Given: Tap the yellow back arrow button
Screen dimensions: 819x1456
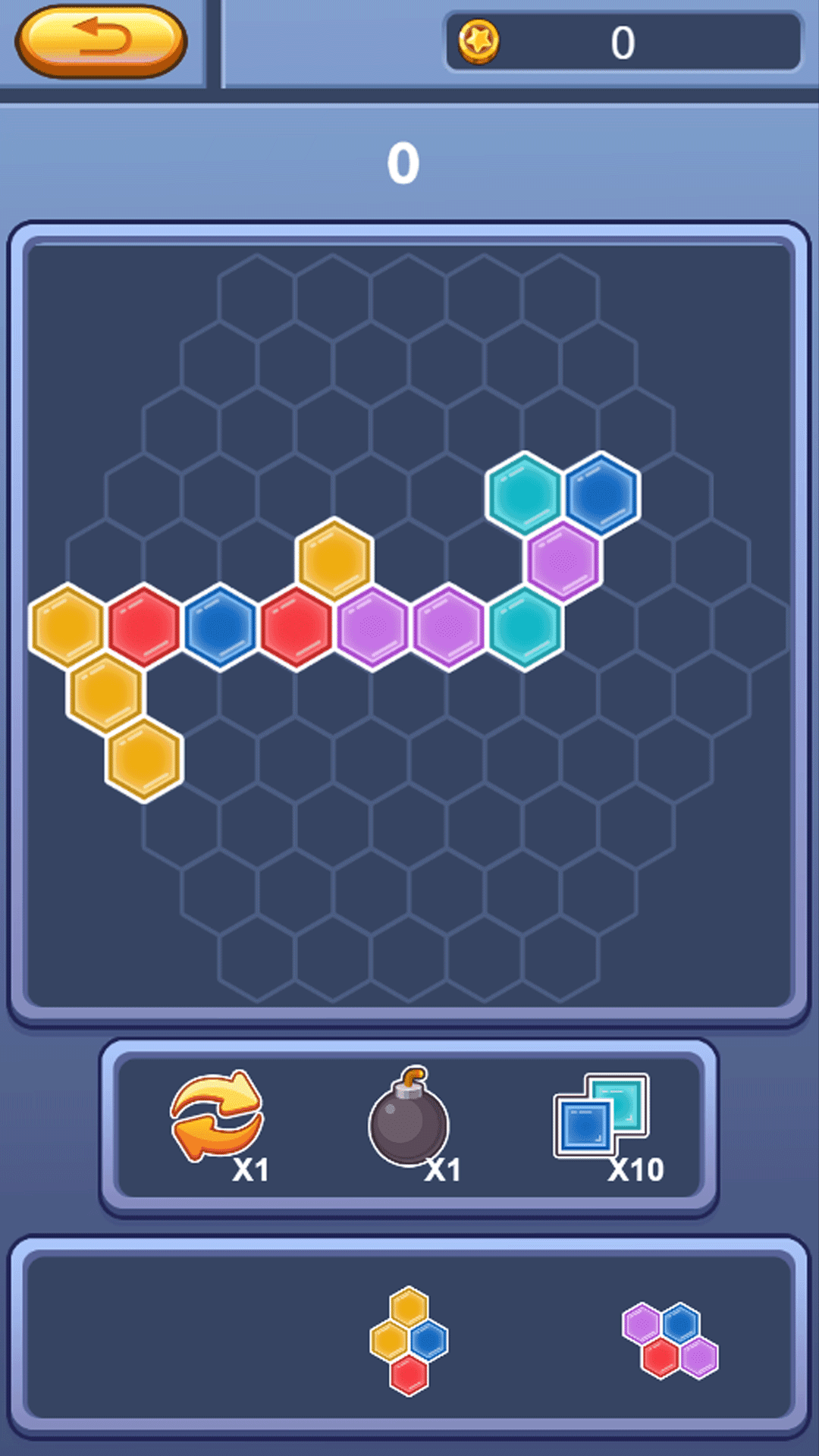Looking at the screenshot, I should coord(101,41).
